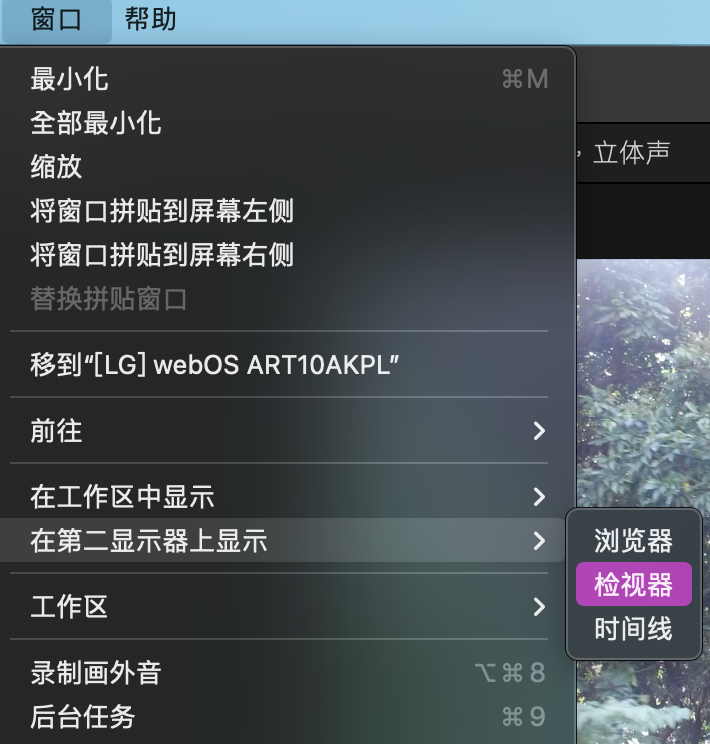Open 后台任务
The width and height of the screenshot is (710, 744).
point(83,716)
